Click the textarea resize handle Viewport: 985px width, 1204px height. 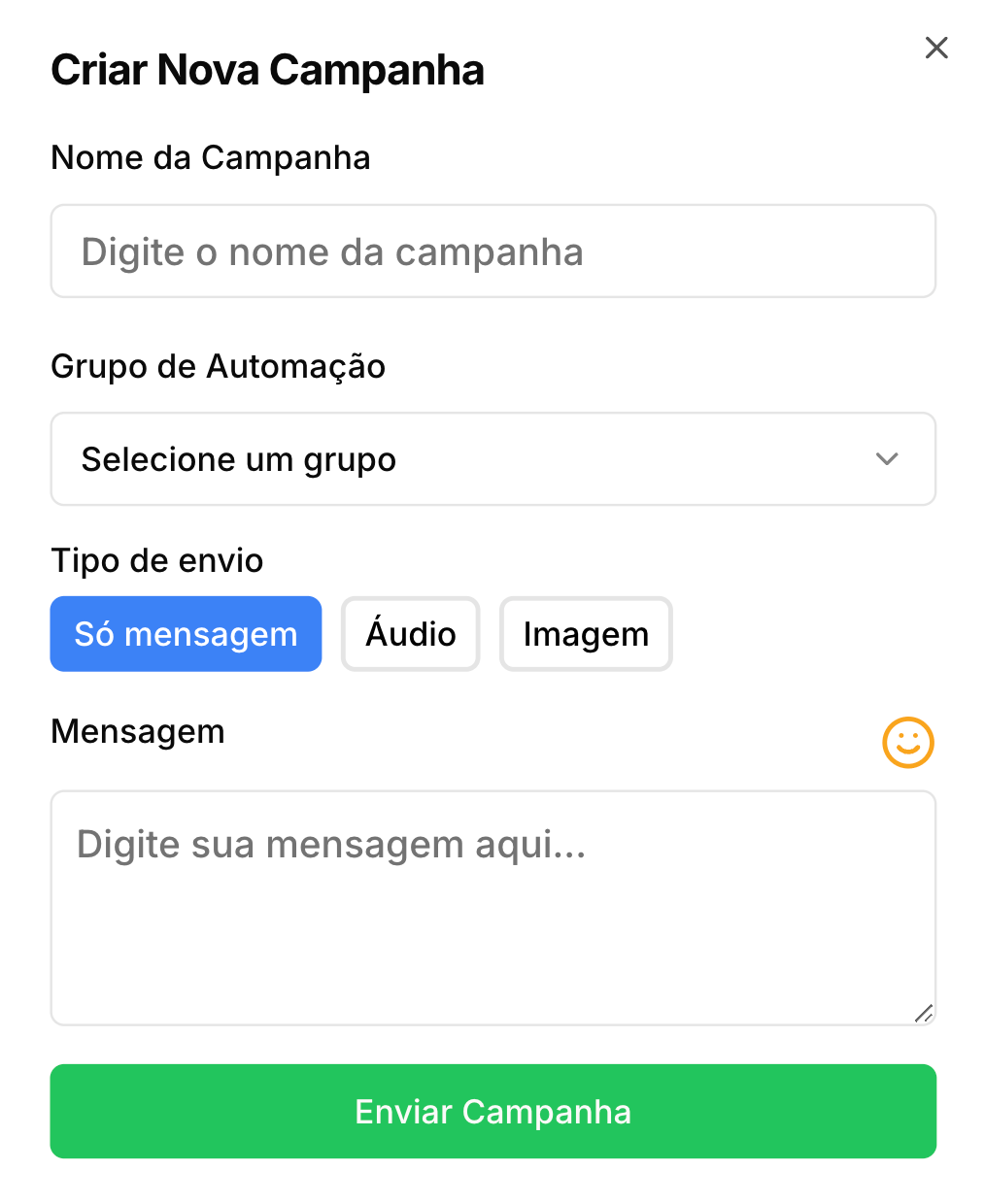pos(924,1014)
